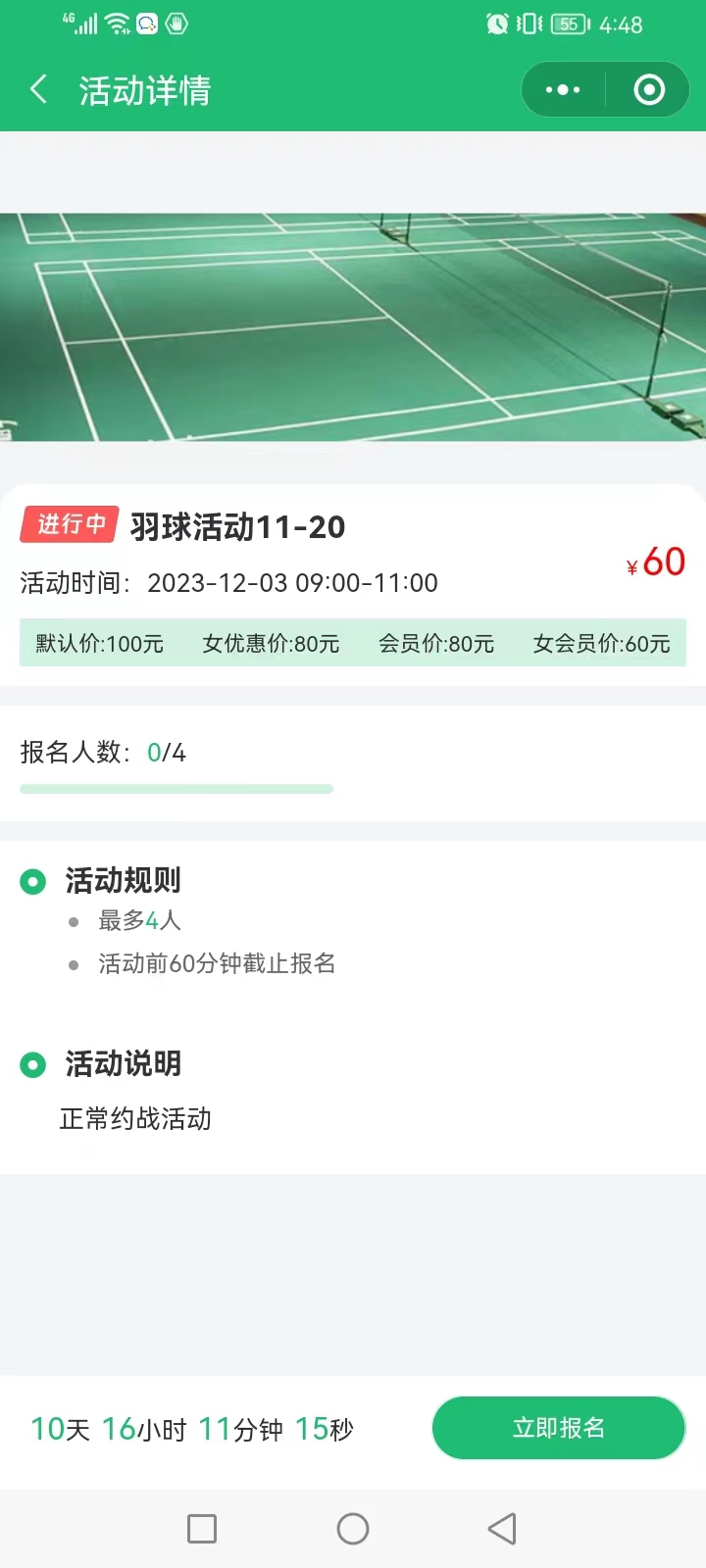Viewport: 706px width, 1568px height.
Task: Go back from 活动详情 page
Action: coord(39,90)
